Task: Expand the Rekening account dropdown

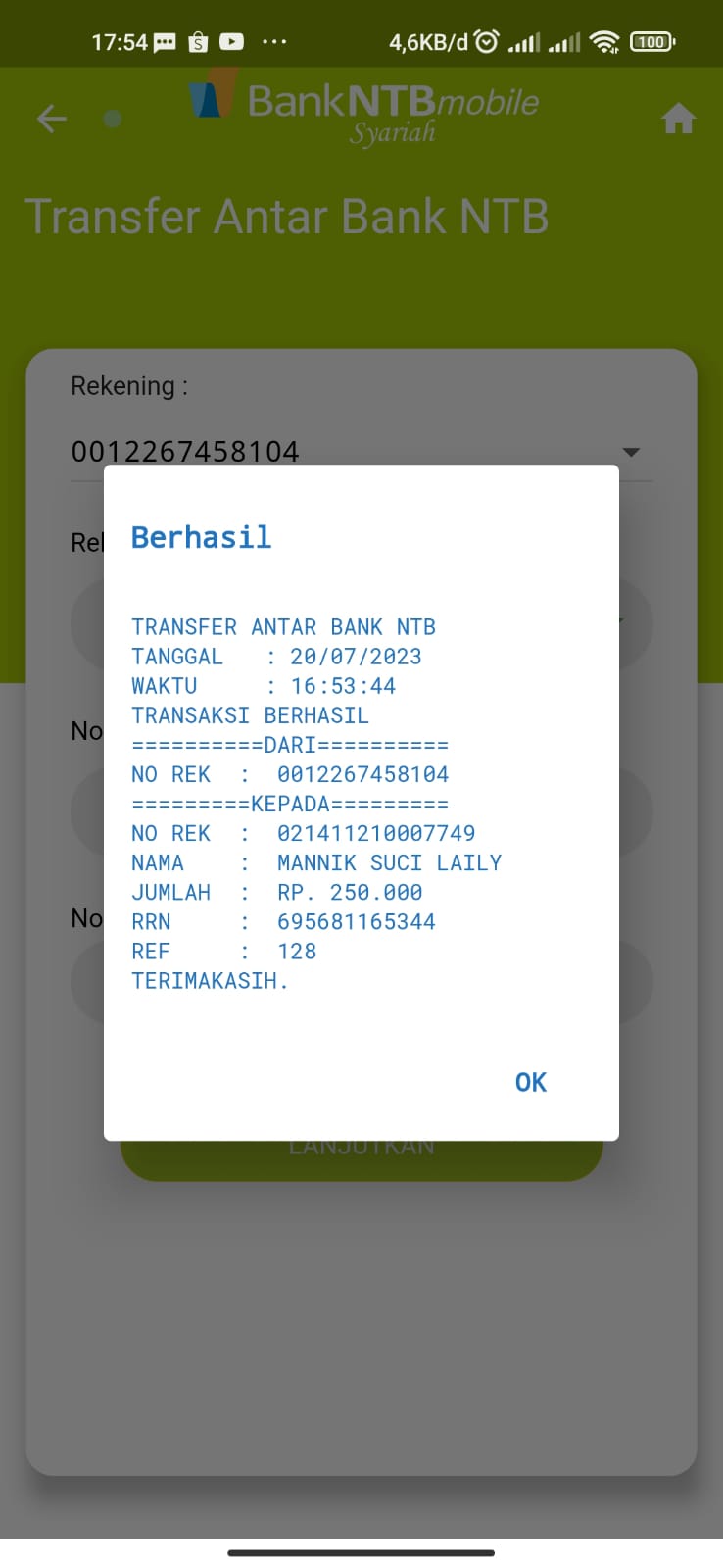Action: point(631,452)
